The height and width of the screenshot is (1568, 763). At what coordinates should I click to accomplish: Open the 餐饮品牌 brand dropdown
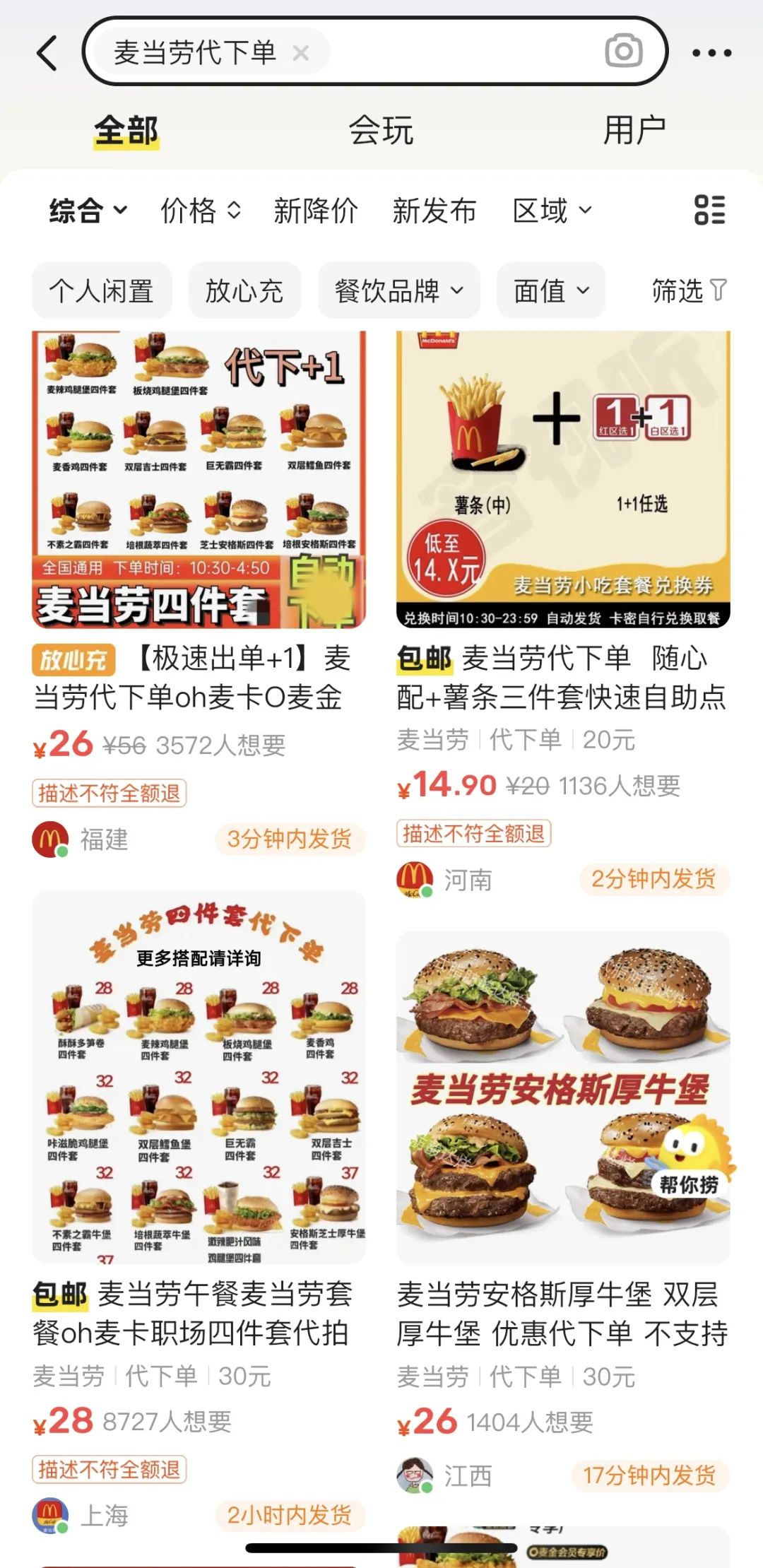click(398, 290)
